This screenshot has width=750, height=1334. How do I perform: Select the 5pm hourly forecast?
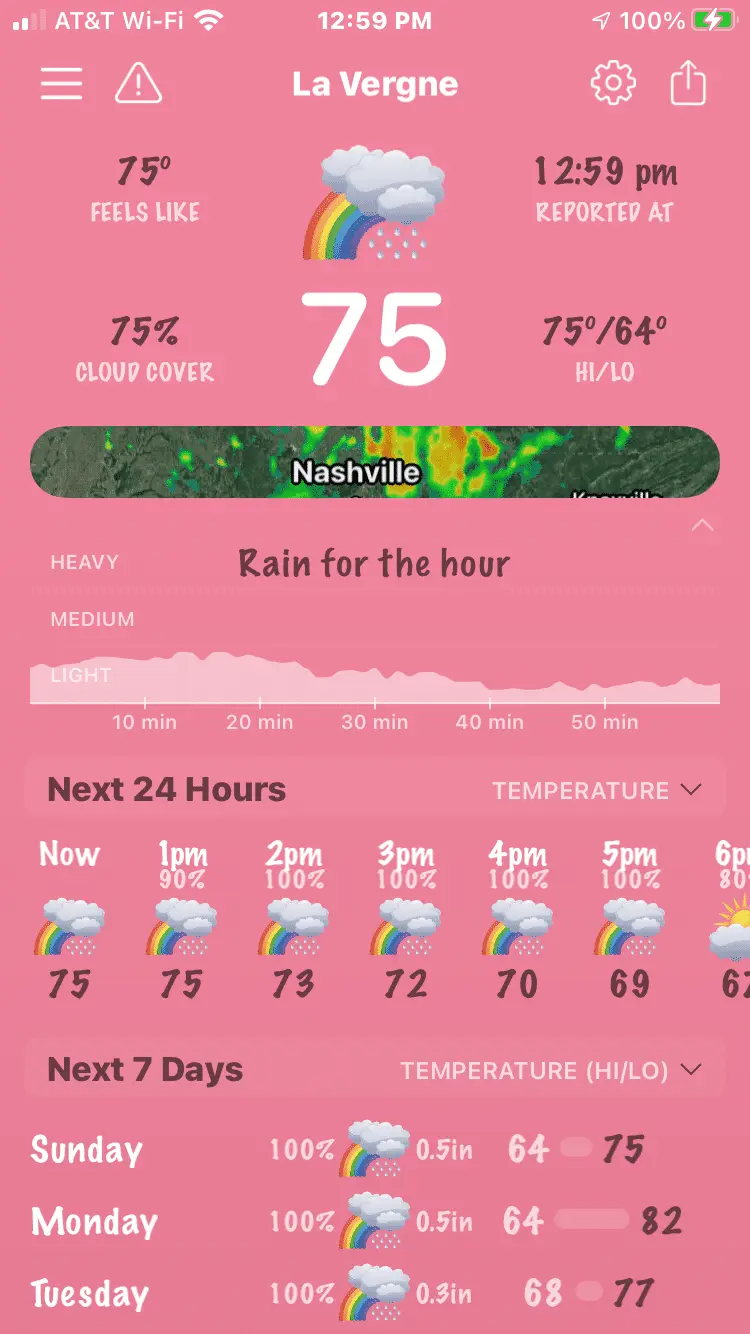[629, 920]
